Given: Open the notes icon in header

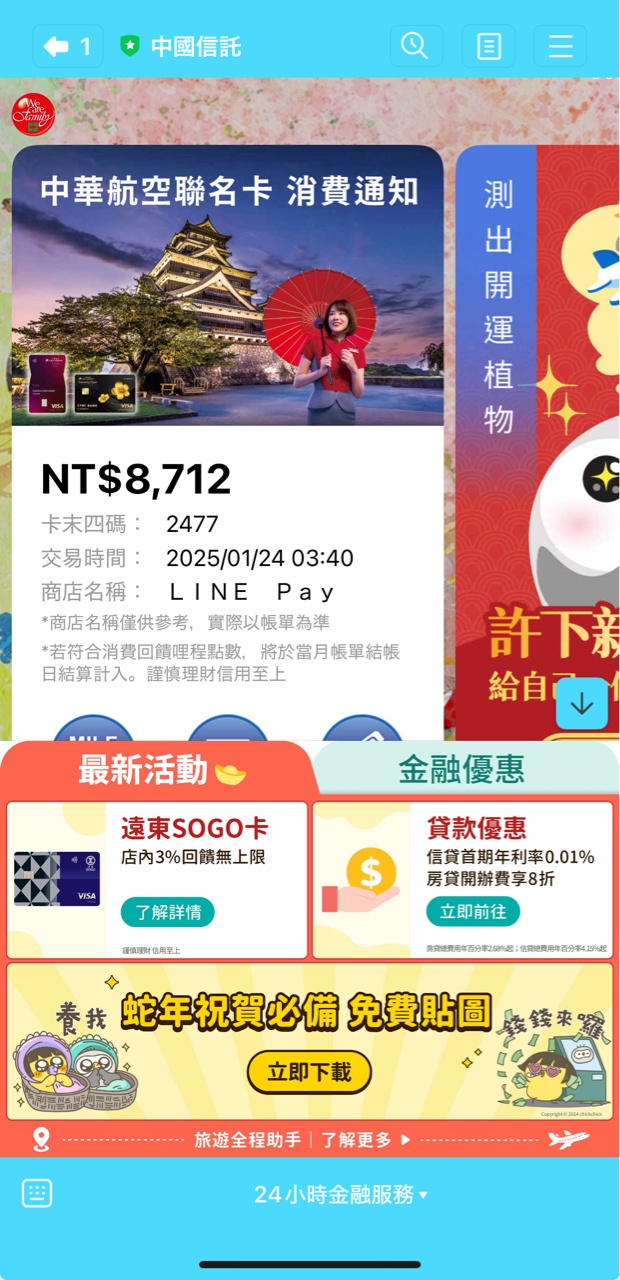Looking at the screenshot, I should 488,46.
